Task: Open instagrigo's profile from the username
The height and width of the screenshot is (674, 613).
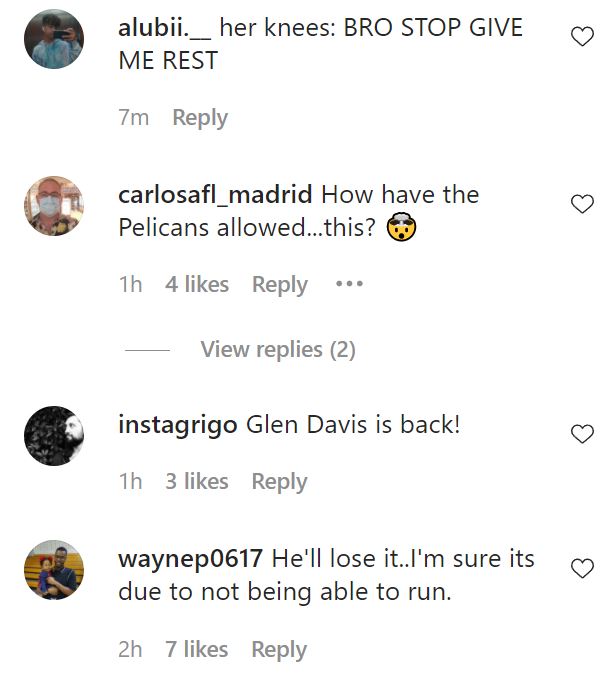Action: (x=177, y=424)
